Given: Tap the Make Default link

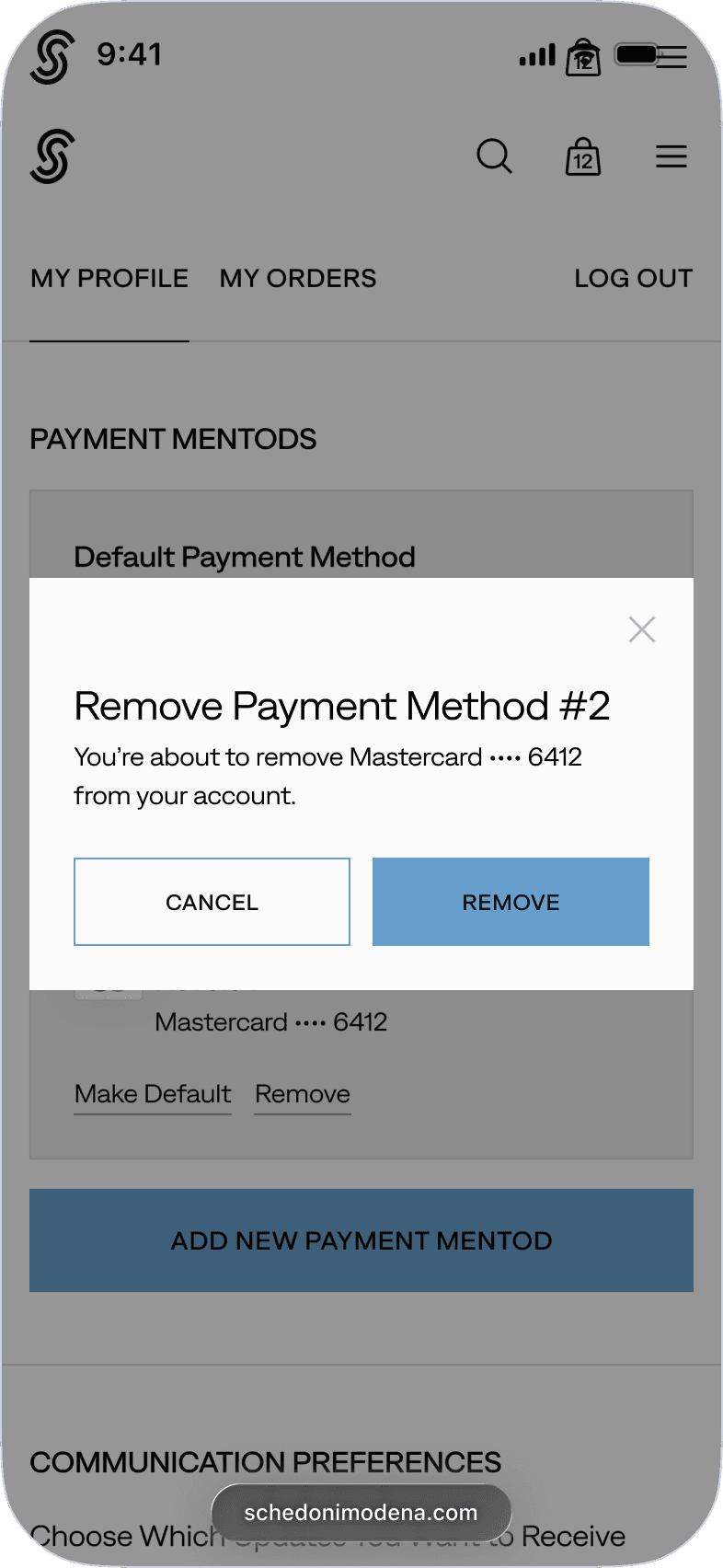Looking at the screenshot, I should [x=153, y=1094].
